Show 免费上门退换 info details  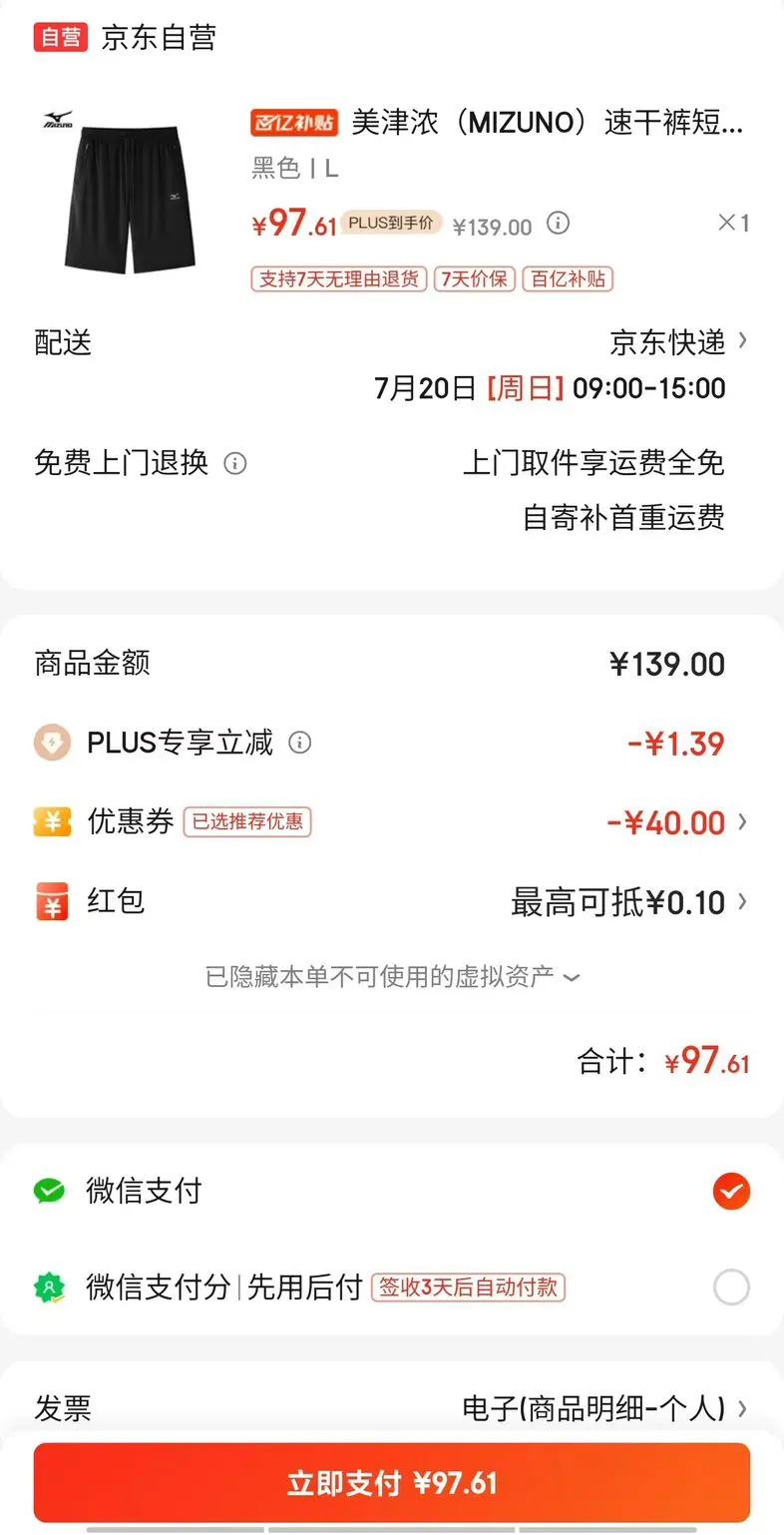235,463
